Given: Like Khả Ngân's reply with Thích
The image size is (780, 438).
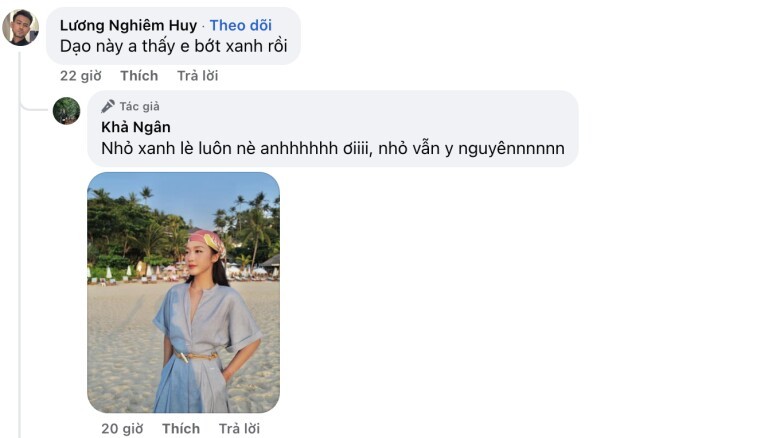Looking at the screenshot, I should pyautogui.click(x=181, y=428).
